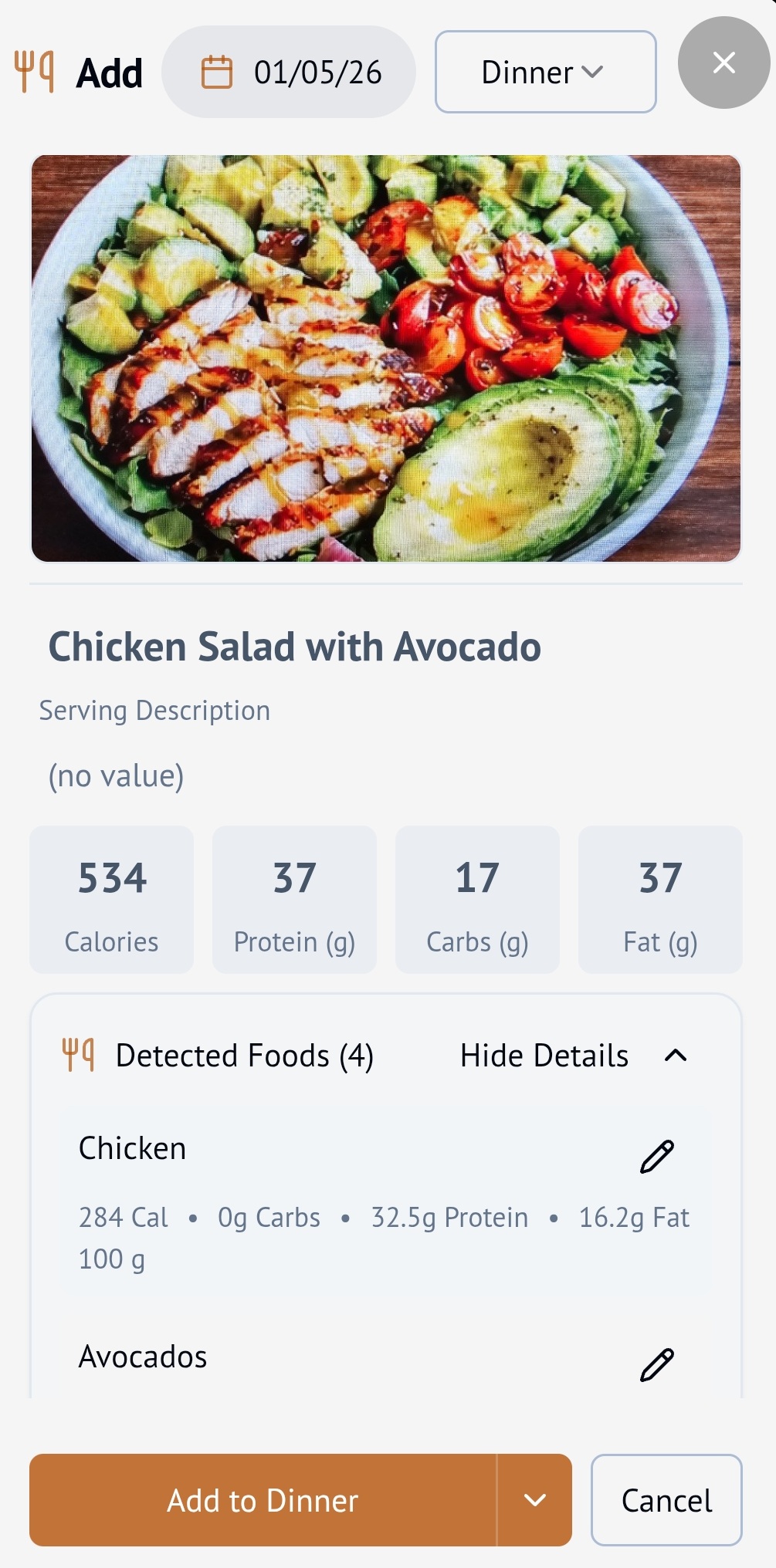Expand Add to Dinner options chevron

point(535,1499)
